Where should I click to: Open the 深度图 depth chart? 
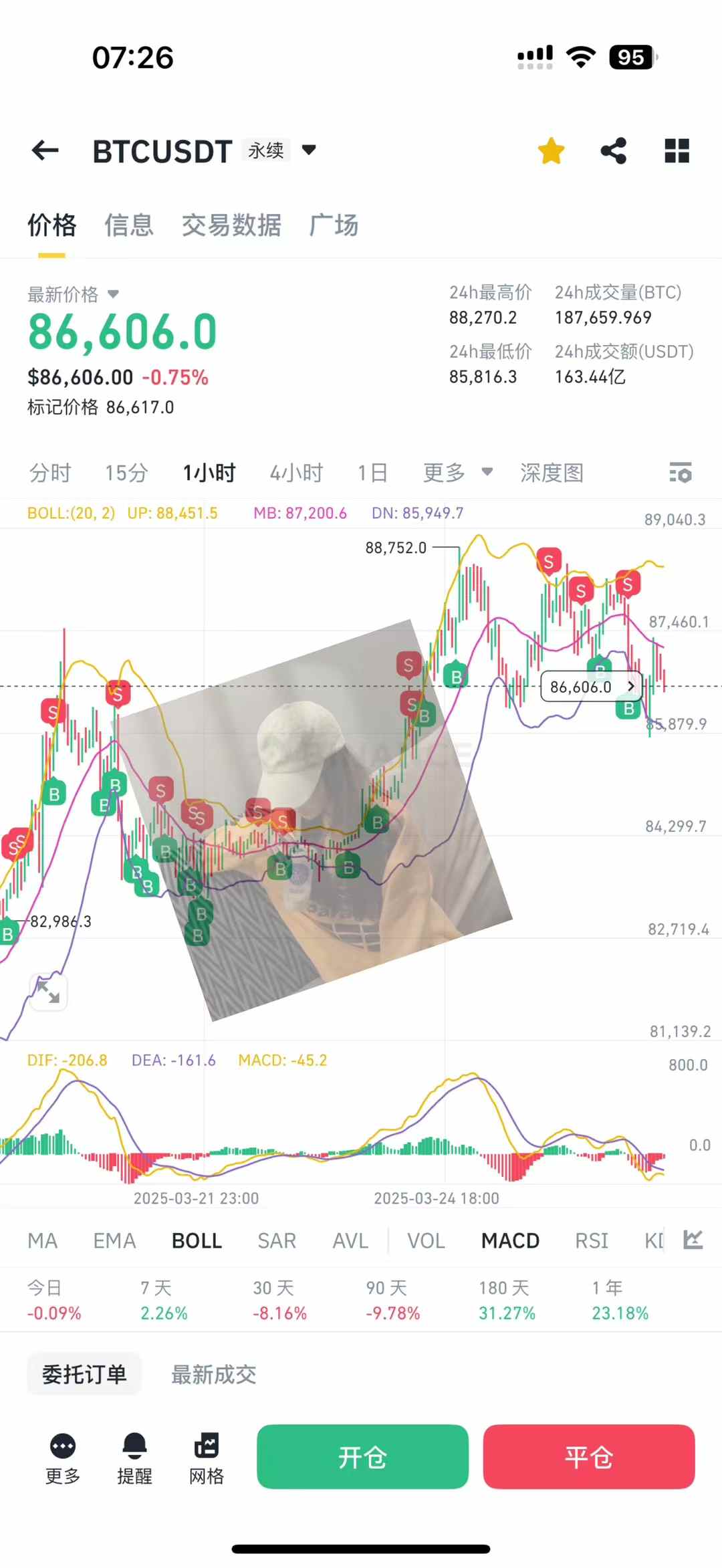click(x=552, y=473)
